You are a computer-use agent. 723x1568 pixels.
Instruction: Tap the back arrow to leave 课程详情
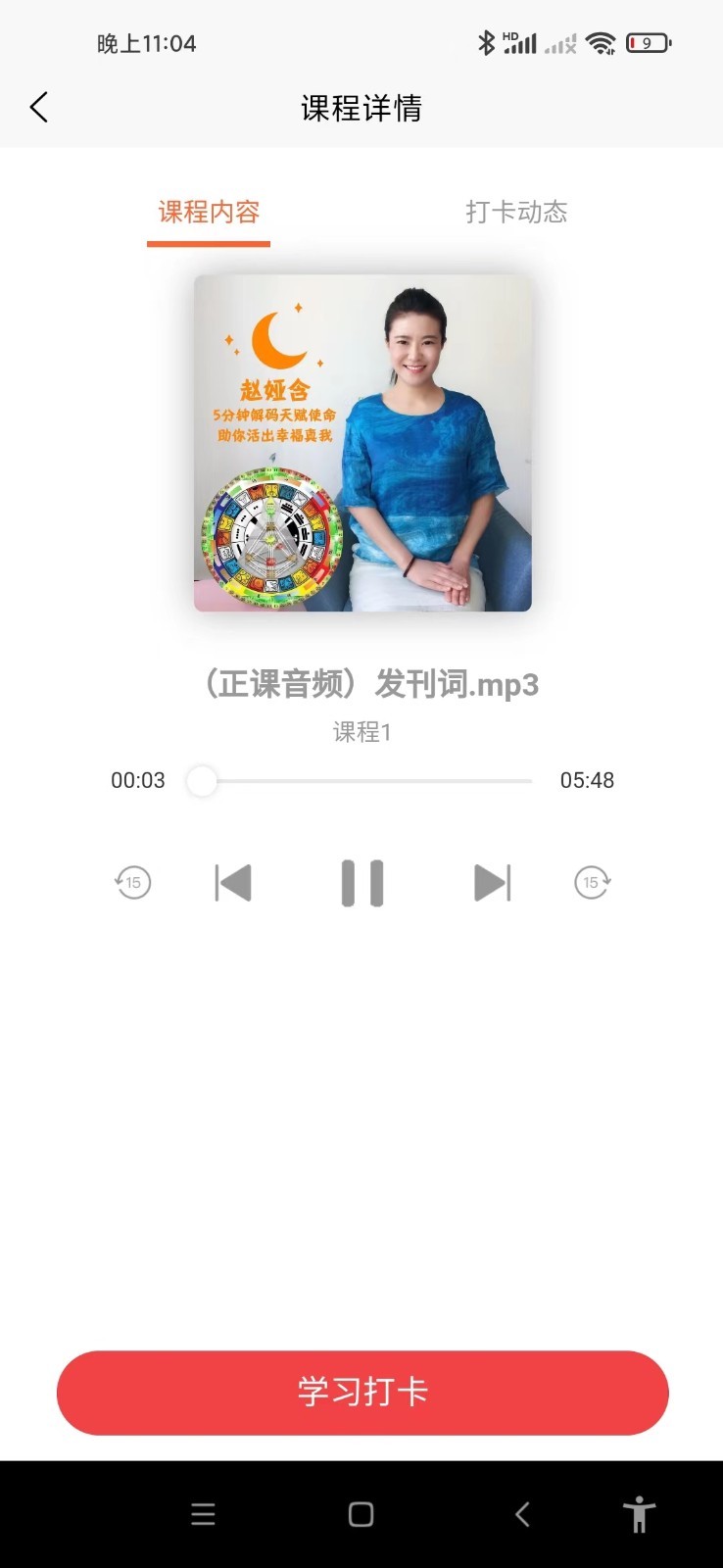(39, 107)
